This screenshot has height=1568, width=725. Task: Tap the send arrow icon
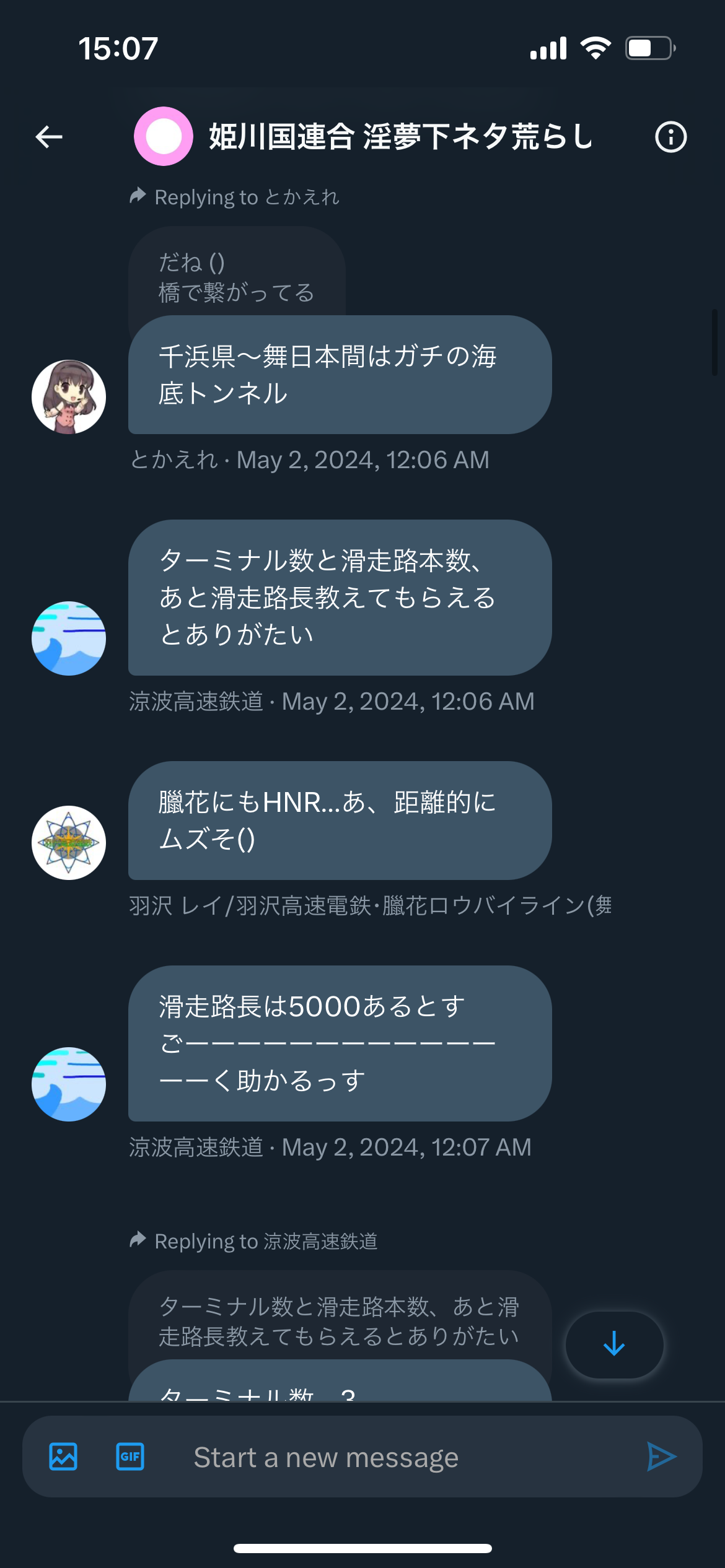661,1457
